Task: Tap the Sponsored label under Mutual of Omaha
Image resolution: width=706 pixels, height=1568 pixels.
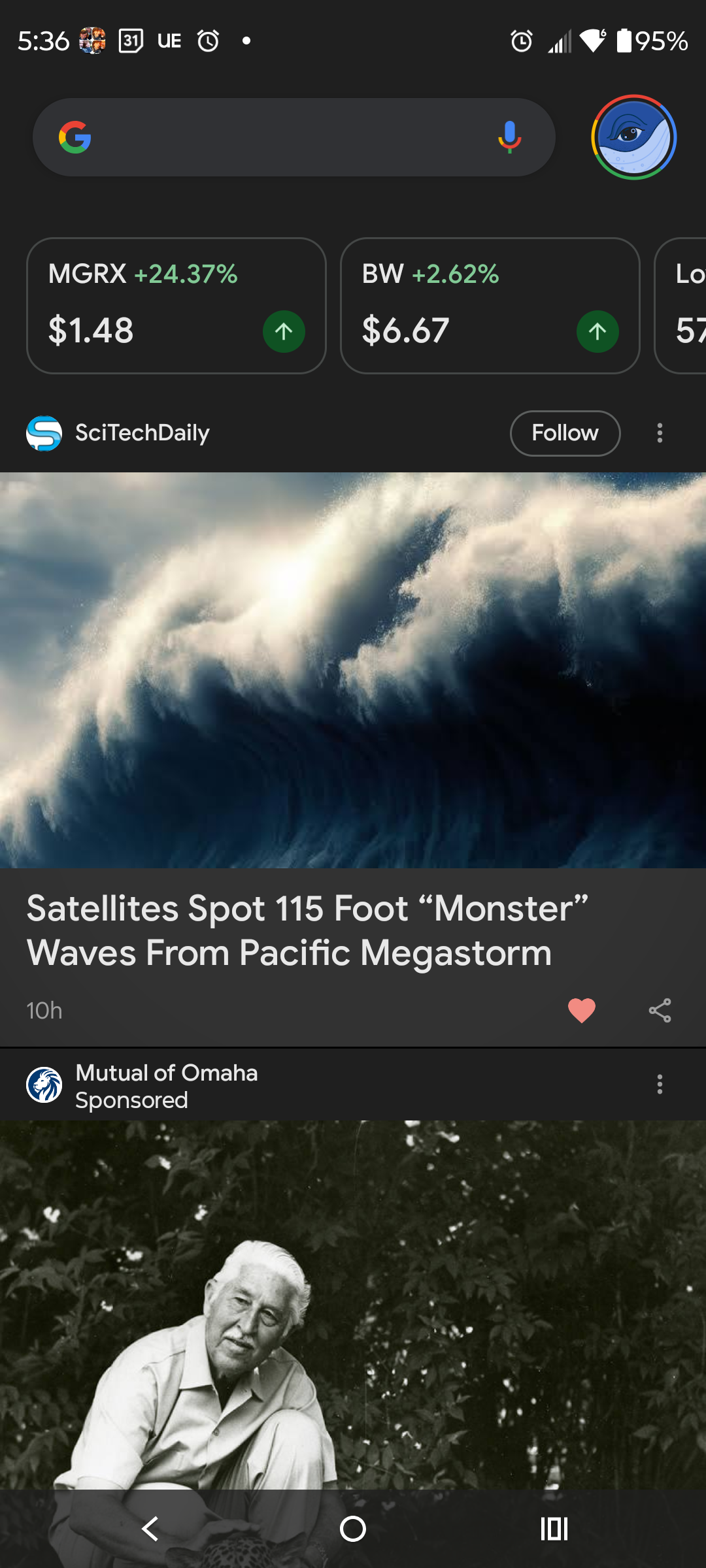Action: pyautogui.click(x=131, y=1100)
